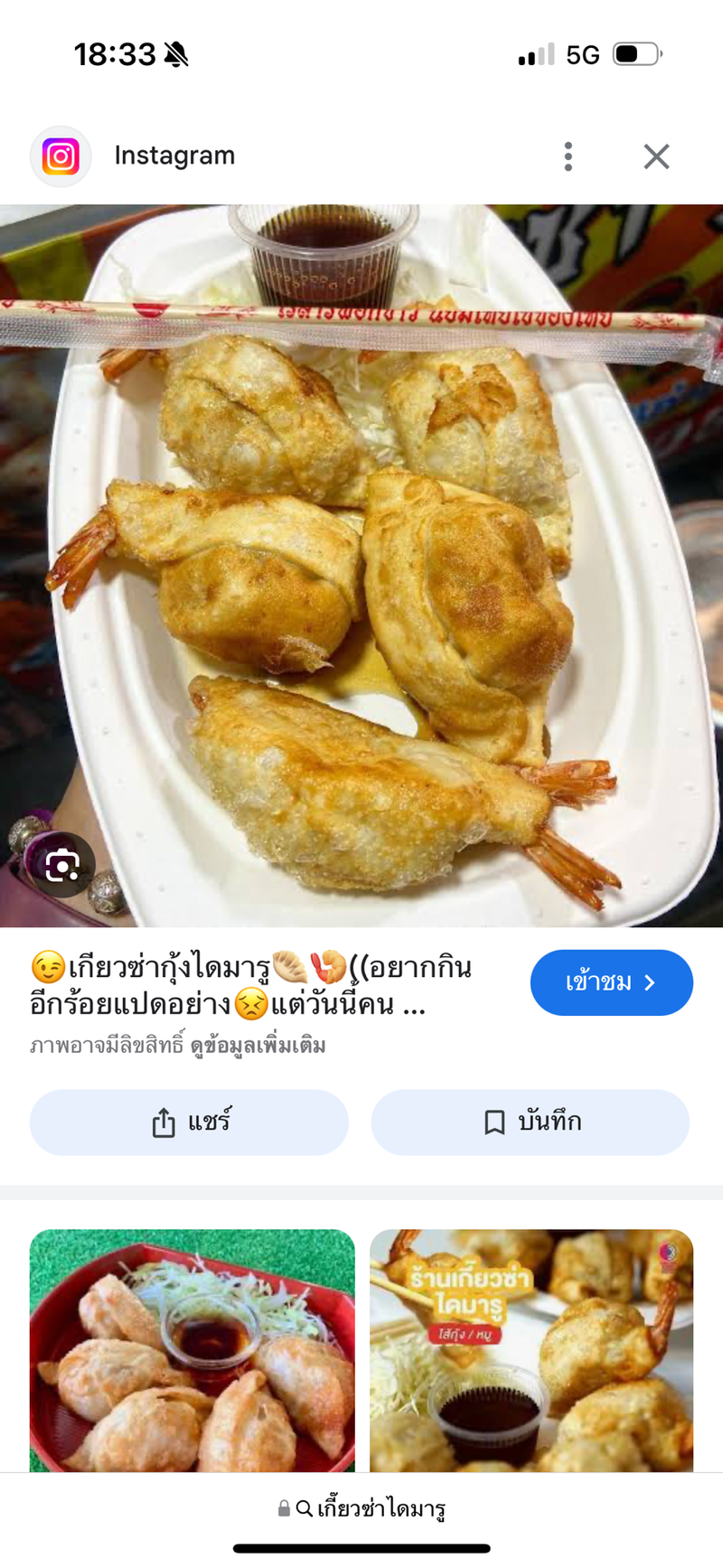Close the Instagram image viewer
This screenshot has width=723, height=1568.
(x=656, y=156)
